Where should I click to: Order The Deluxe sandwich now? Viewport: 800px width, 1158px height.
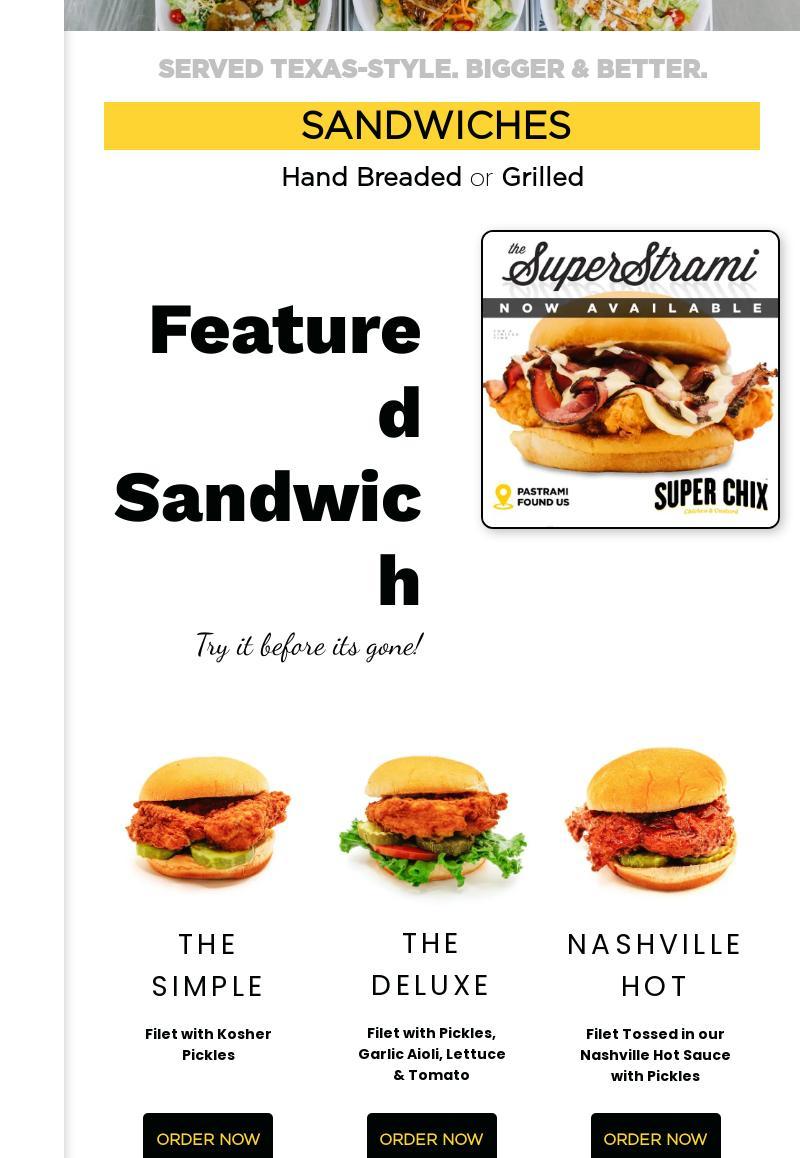tap(431, 1138)
